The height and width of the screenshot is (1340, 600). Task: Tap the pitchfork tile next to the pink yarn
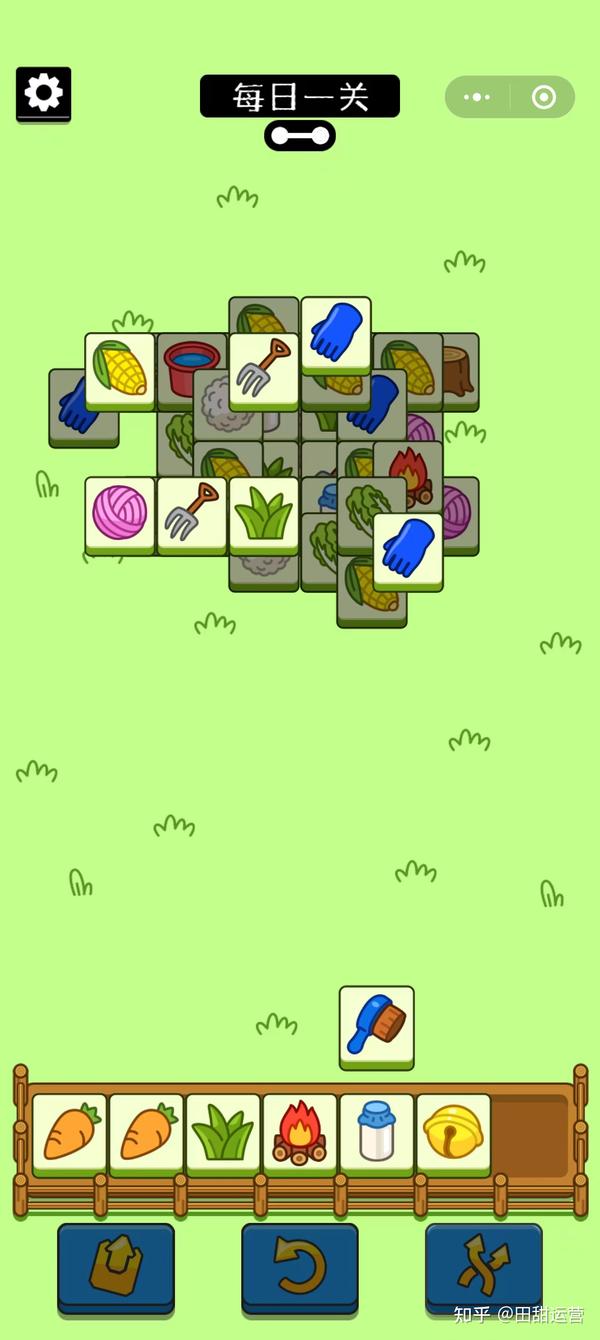pyautogui.click(x=192, y=512)
